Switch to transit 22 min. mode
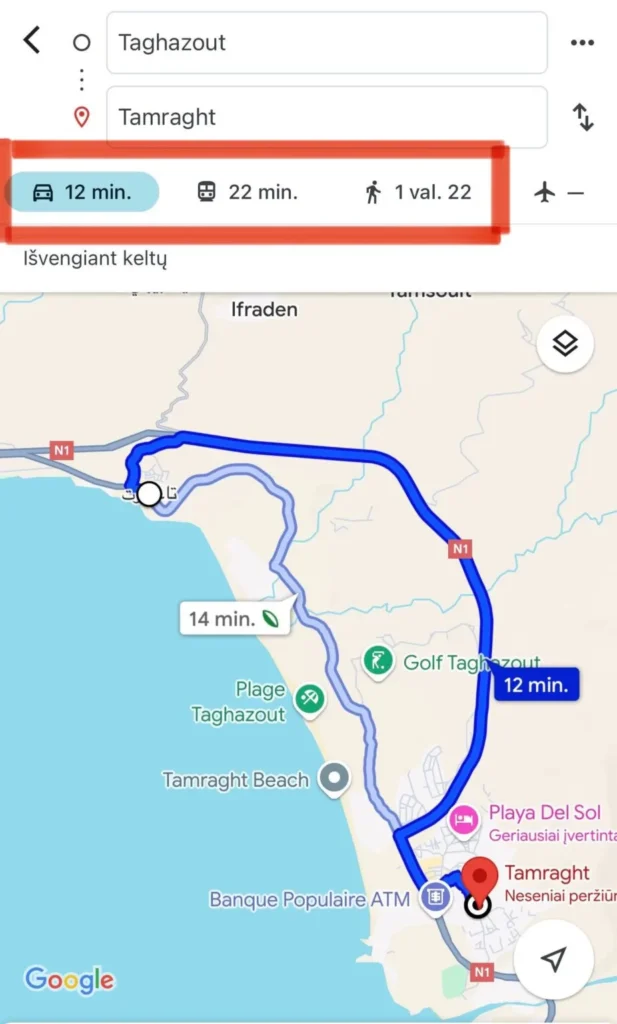The width and height of the screenshot is (617, 1024). 247,192
